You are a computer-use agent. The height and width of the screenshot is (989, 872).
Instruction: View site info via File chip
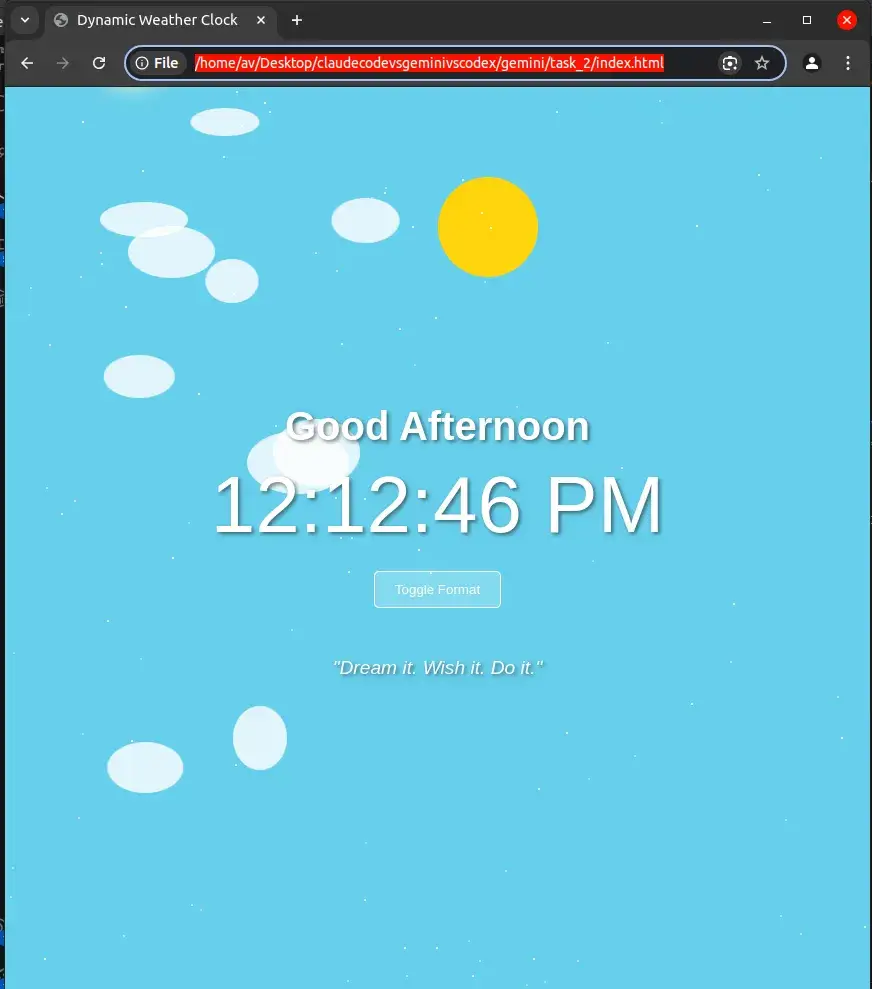pyautogui.click(x=157, y=63)
